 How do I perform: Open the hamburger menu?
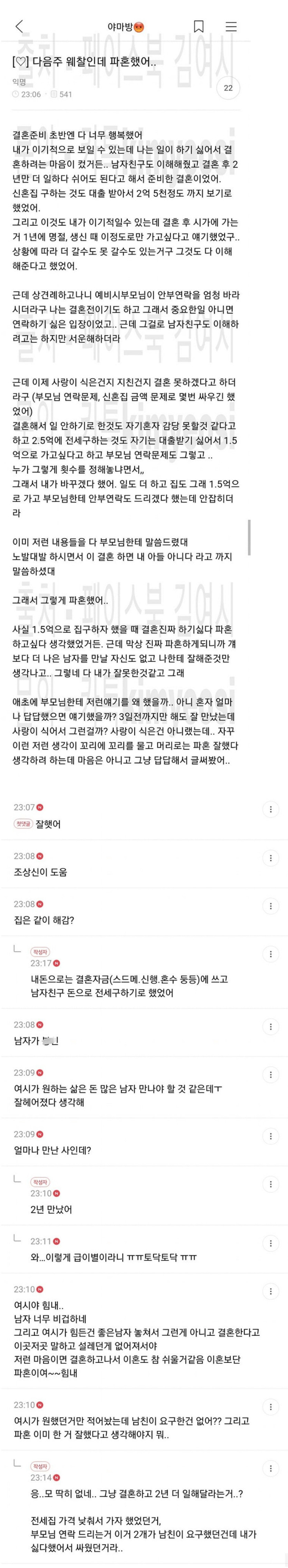coord(231,26)
